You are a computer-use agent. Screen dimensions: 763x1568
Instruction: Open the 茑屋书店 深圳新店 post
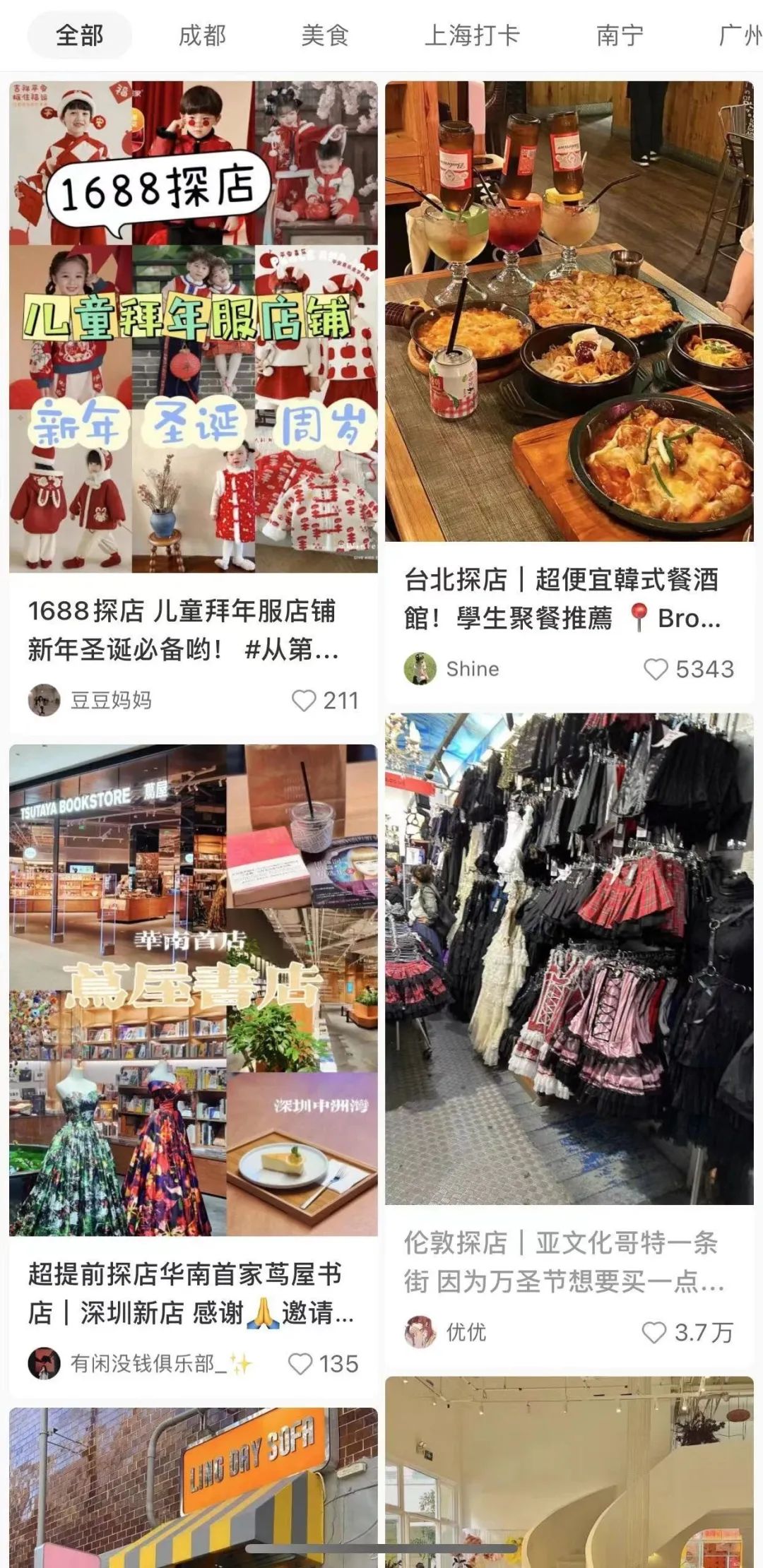(193, 990)
